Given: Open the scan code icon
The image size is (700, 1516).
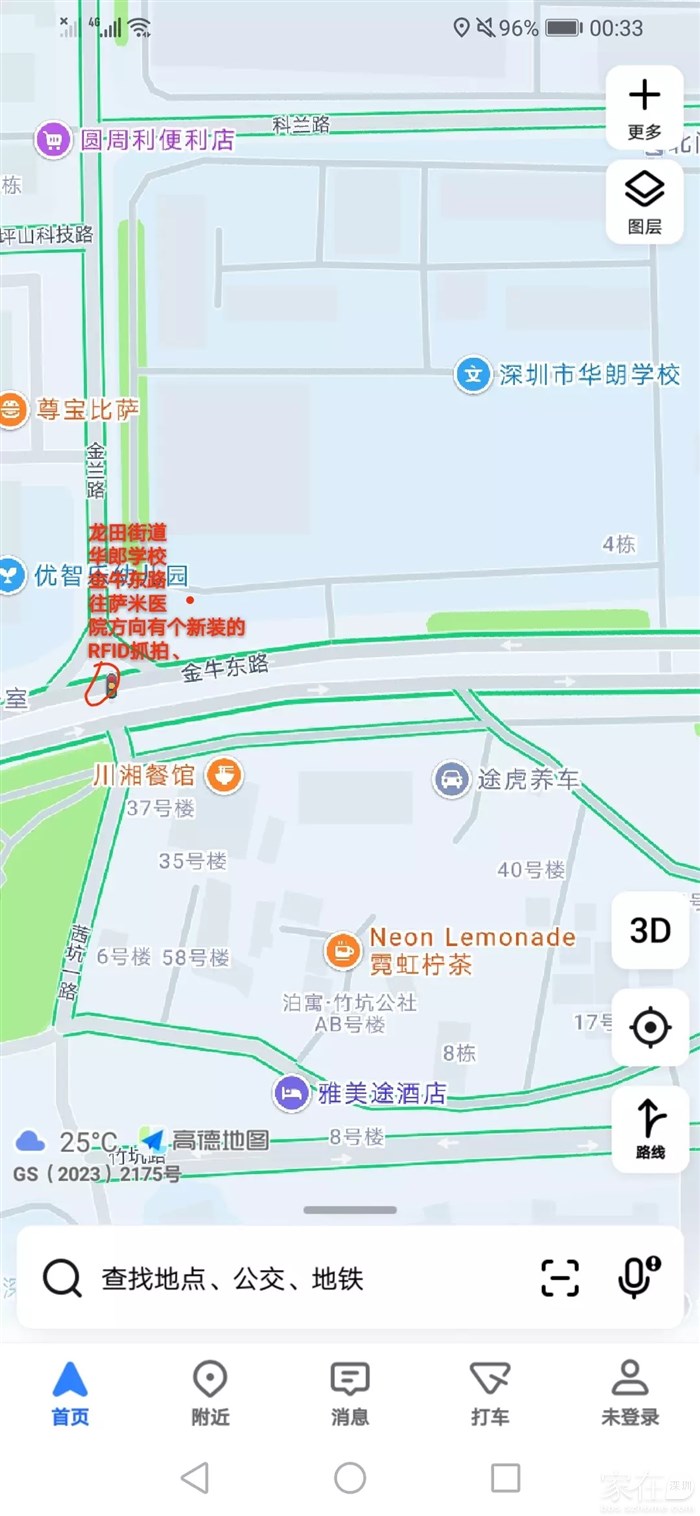Looking at the screenshot, I should [x=560, y=1278].
